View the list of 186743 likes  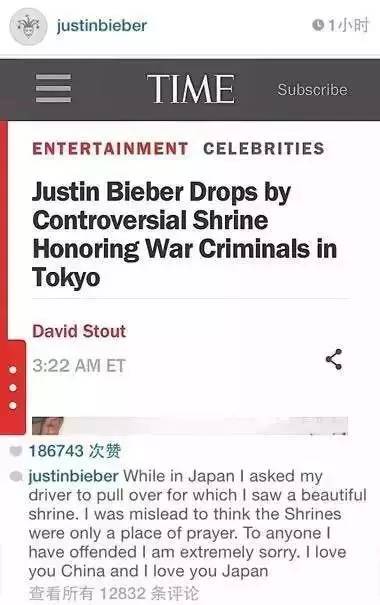75,451
